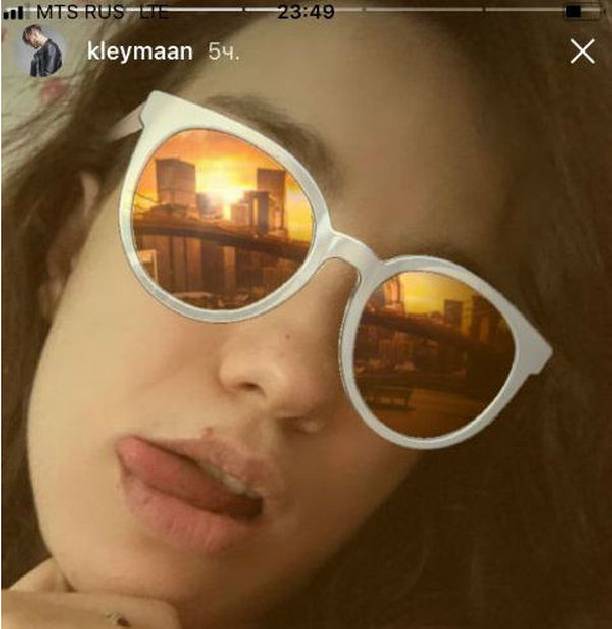This screenshot has height=629, width=612.
Task: Open the kleymaan username link
Action: [x=138, y=51]
